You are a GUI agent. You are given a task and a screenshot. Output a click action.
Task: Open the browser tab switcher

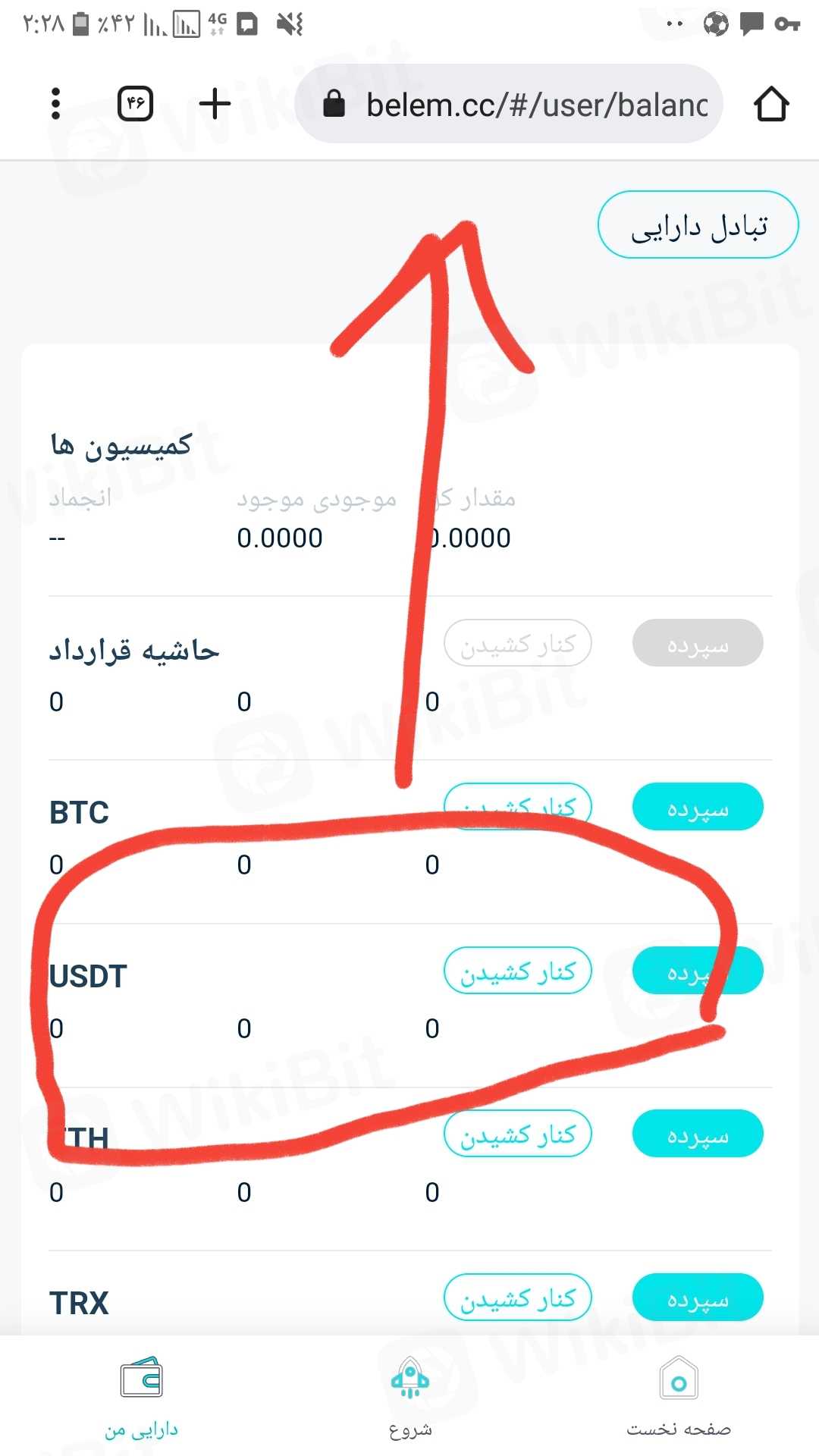(x=136, y=104)
